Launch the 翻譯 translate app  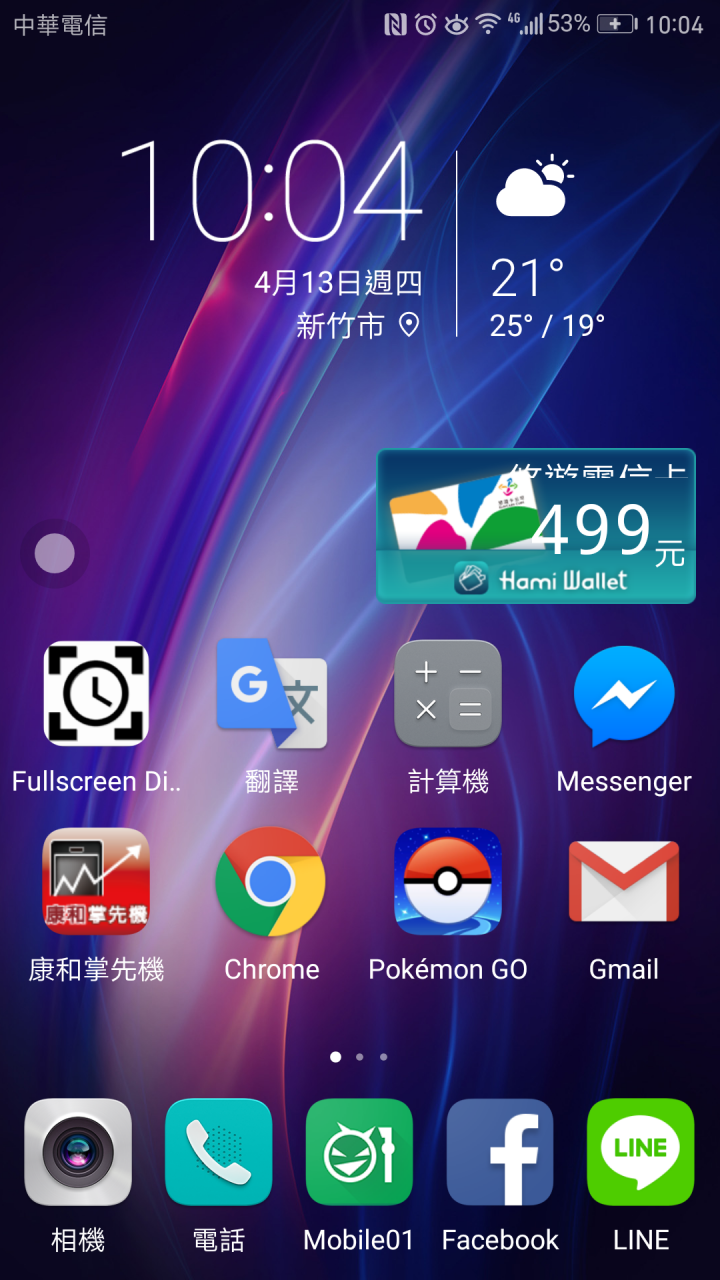(272, 694)
